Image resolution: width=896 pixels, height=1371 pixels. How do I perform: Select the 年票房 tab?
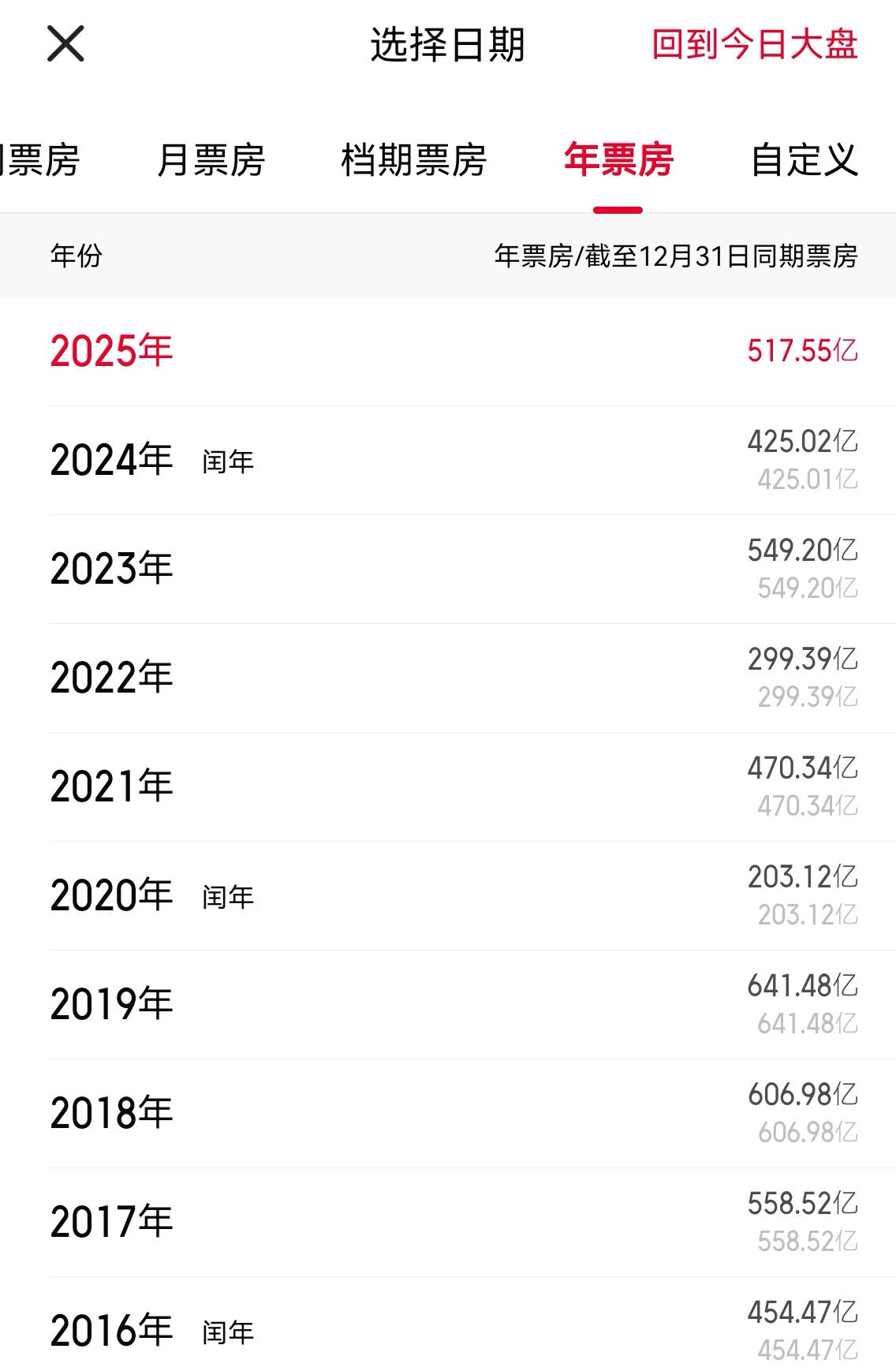(x=618, y=160)
